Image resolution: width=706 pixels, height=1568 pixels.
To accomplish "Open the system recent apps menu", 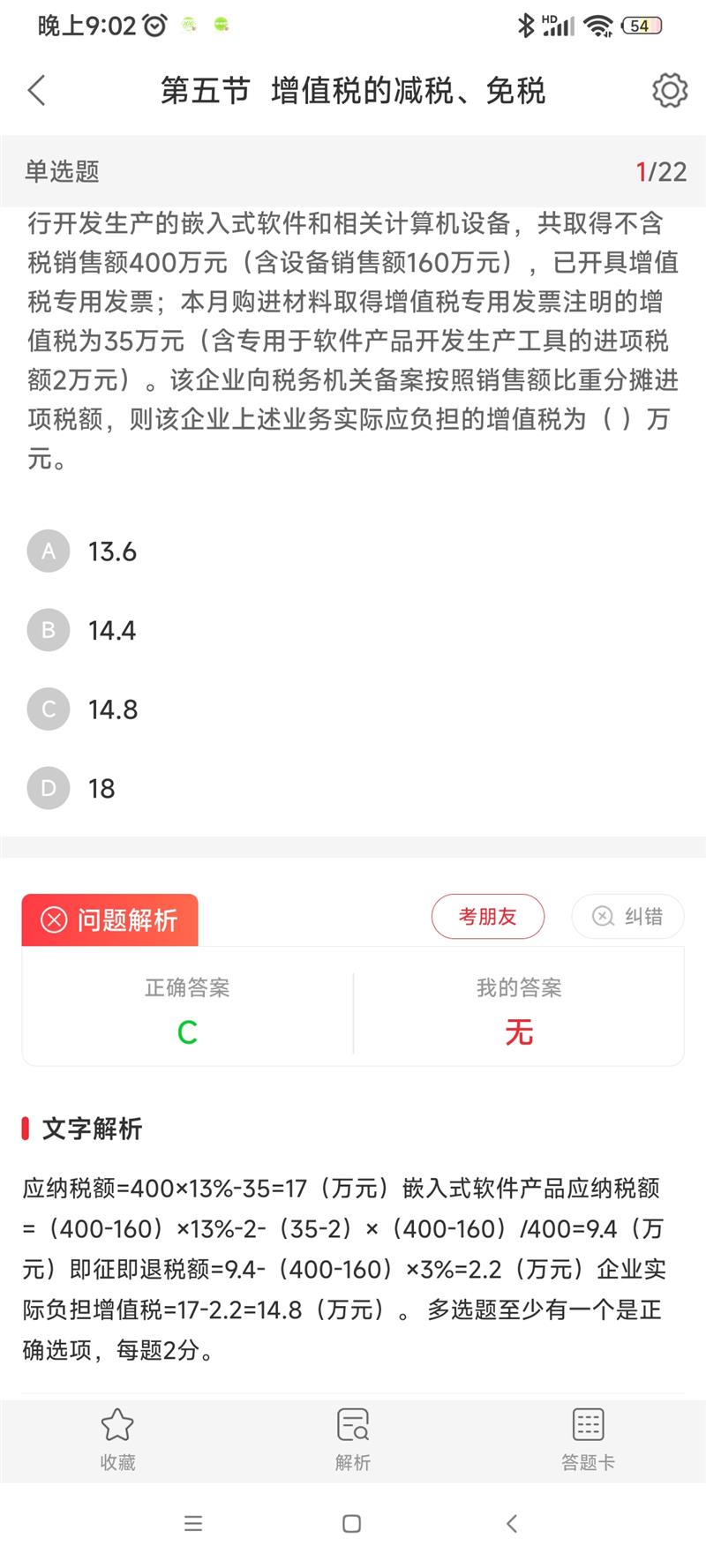I will coord(193,1524).
